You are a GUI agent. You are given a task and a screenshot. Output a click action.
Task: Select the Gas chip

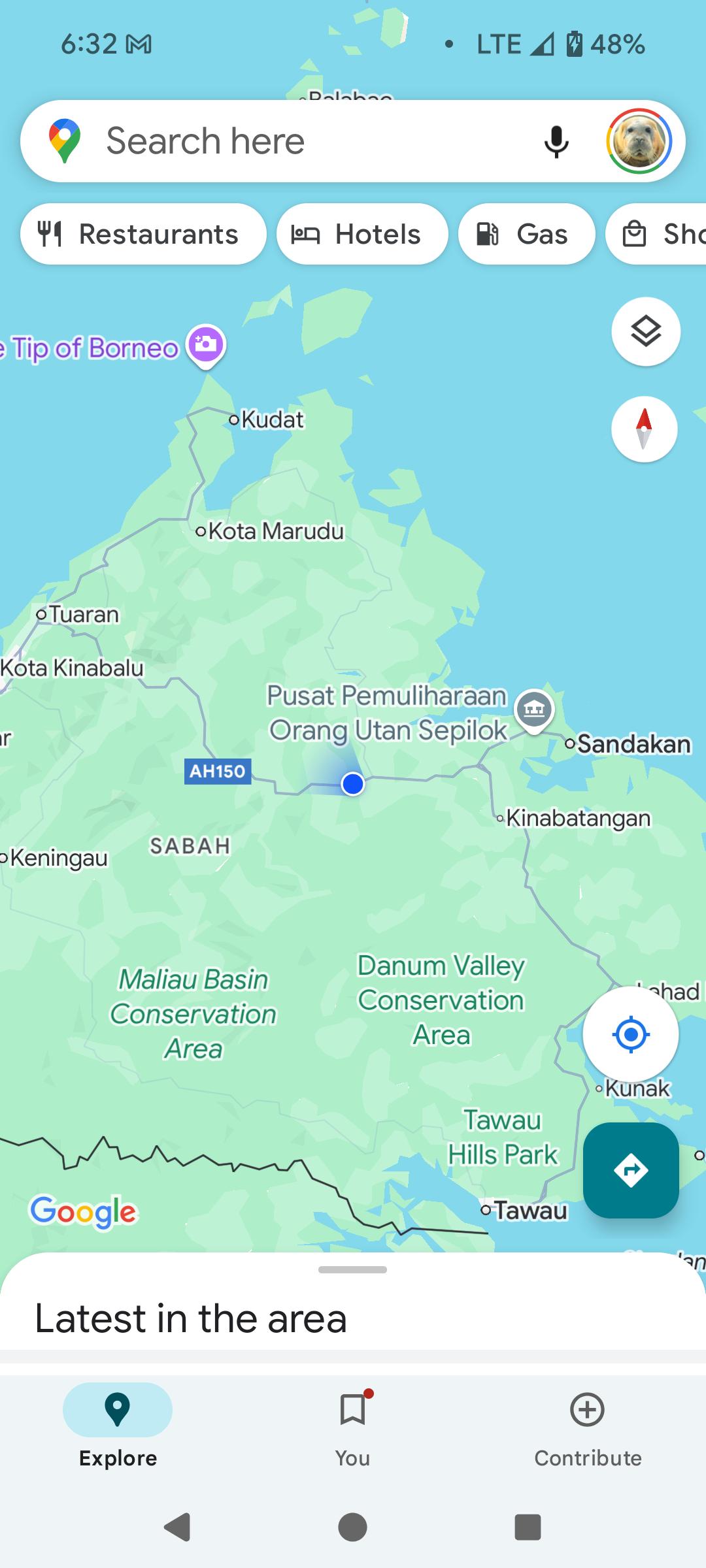pos(526,234)
